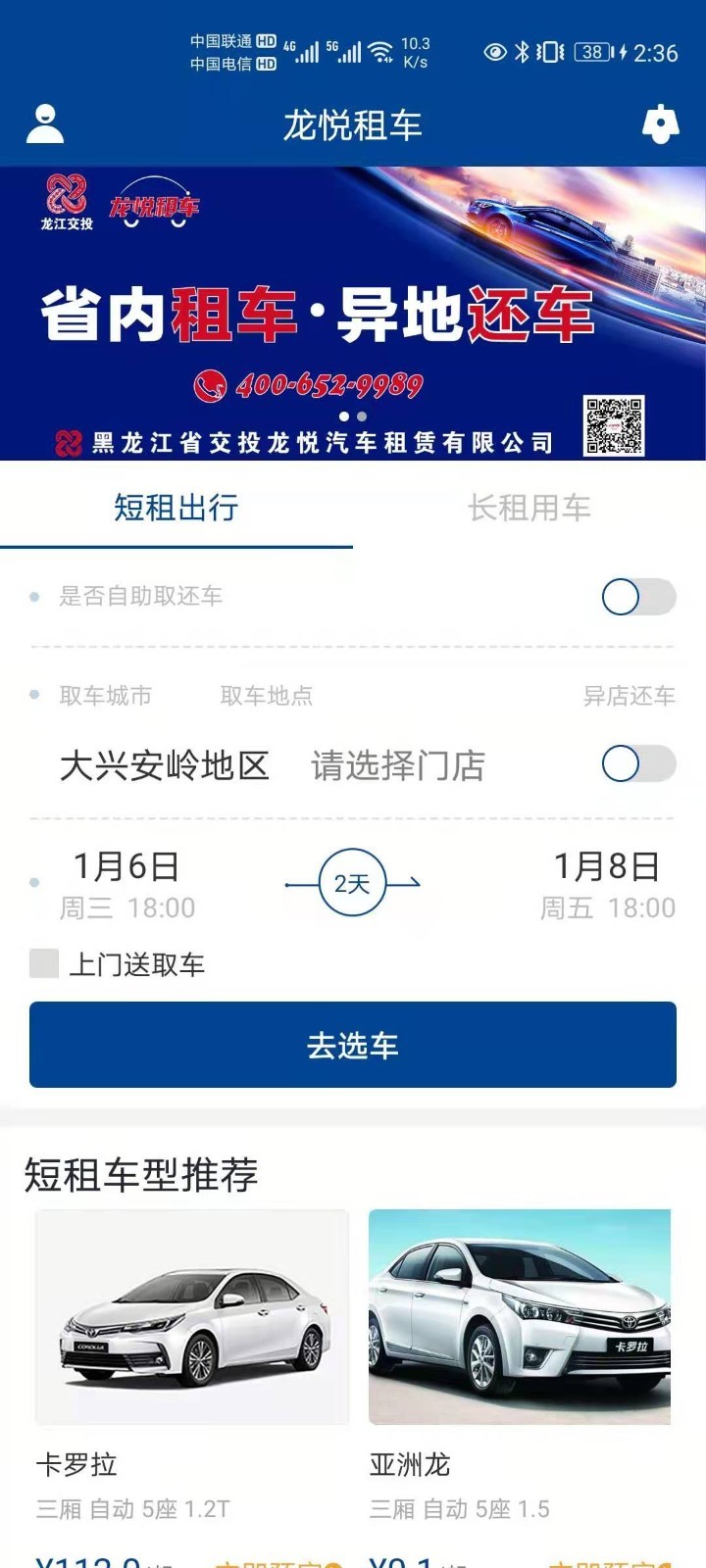Check the 上门送取车 checkbox
Viewport: 706px width, 1568px height.
[x=44, y=964]
